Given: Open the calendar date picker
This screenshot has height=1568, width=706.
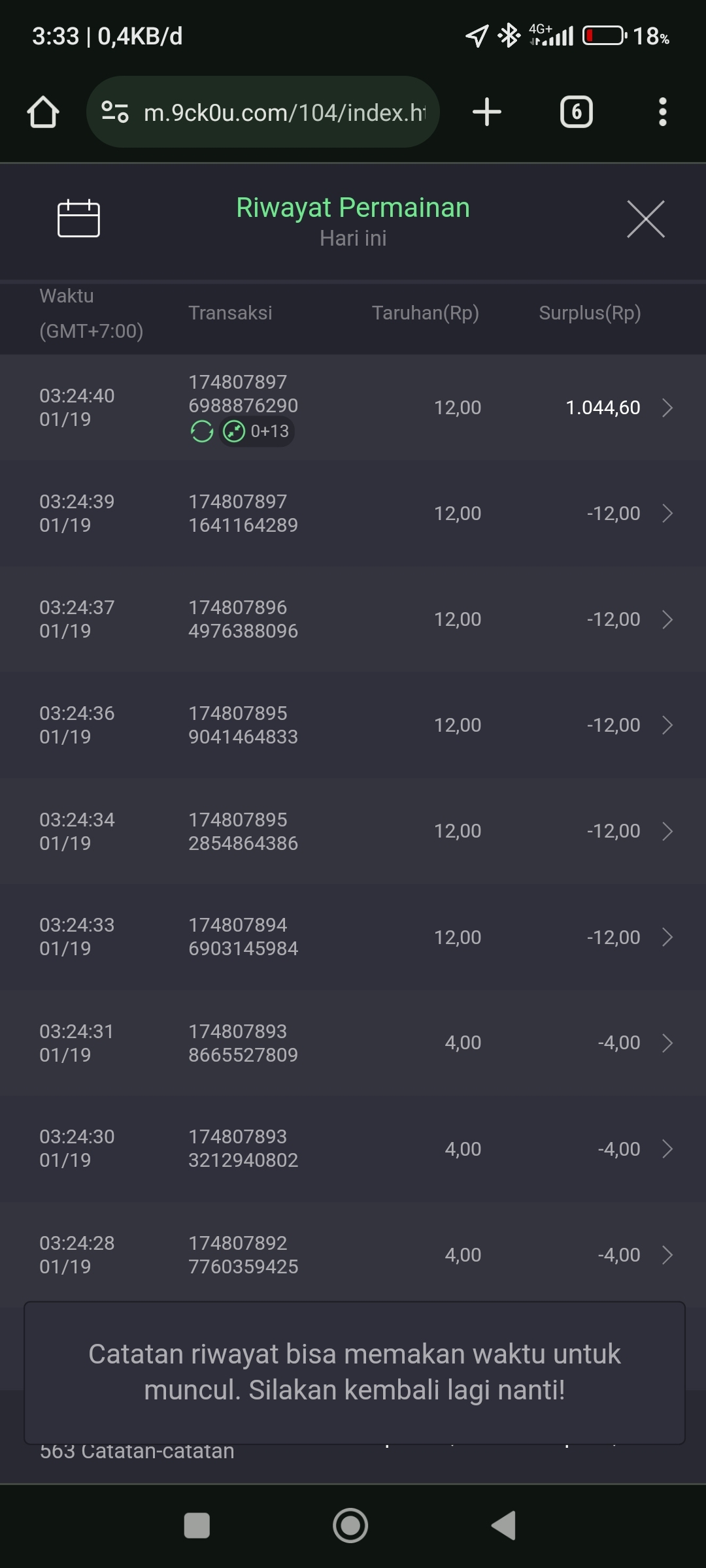Looking at the screenshot, I should tap(78, 218).
